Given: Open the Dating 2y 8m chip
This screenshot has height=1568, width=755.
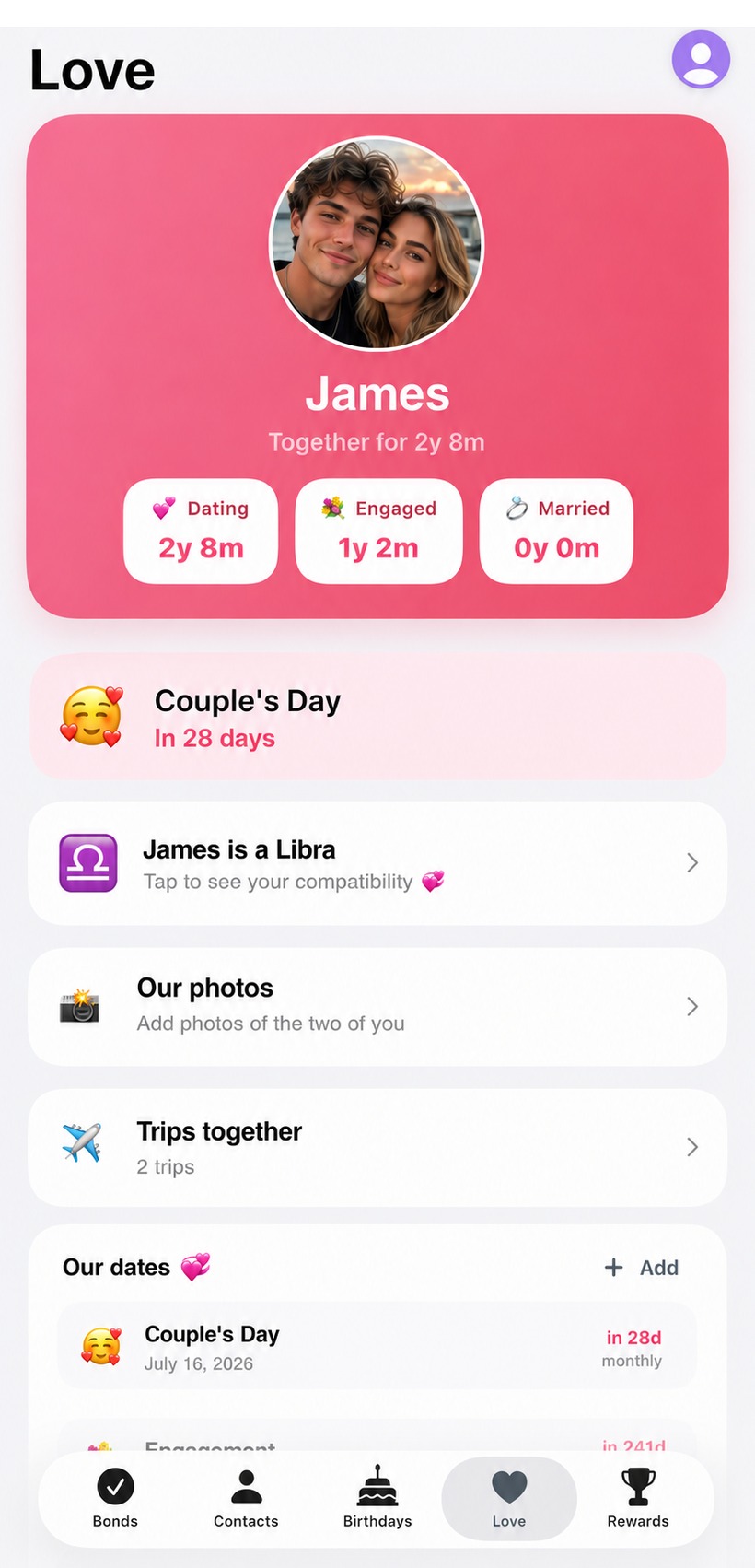Looking at the screenshot, I should [x=201, y=531].
